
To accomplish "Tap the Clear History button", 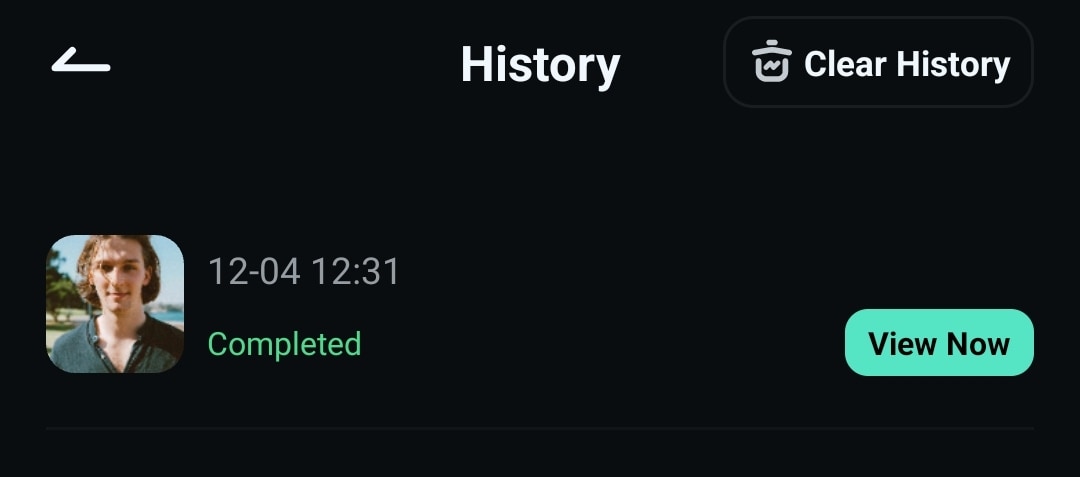I will 878,63.
